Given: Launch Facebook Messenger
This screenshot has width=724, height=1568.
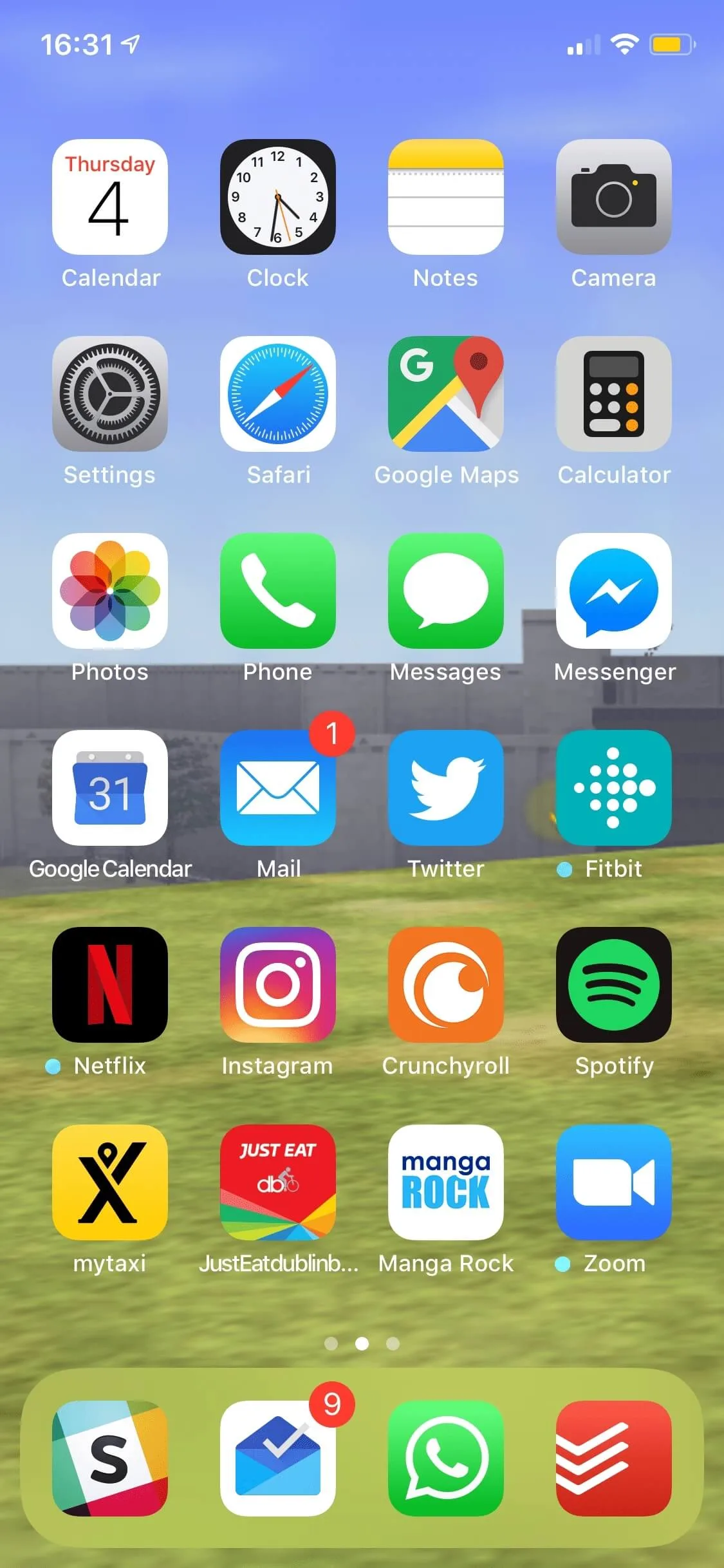Looking at the screenshot, I should tap(614, 591).
